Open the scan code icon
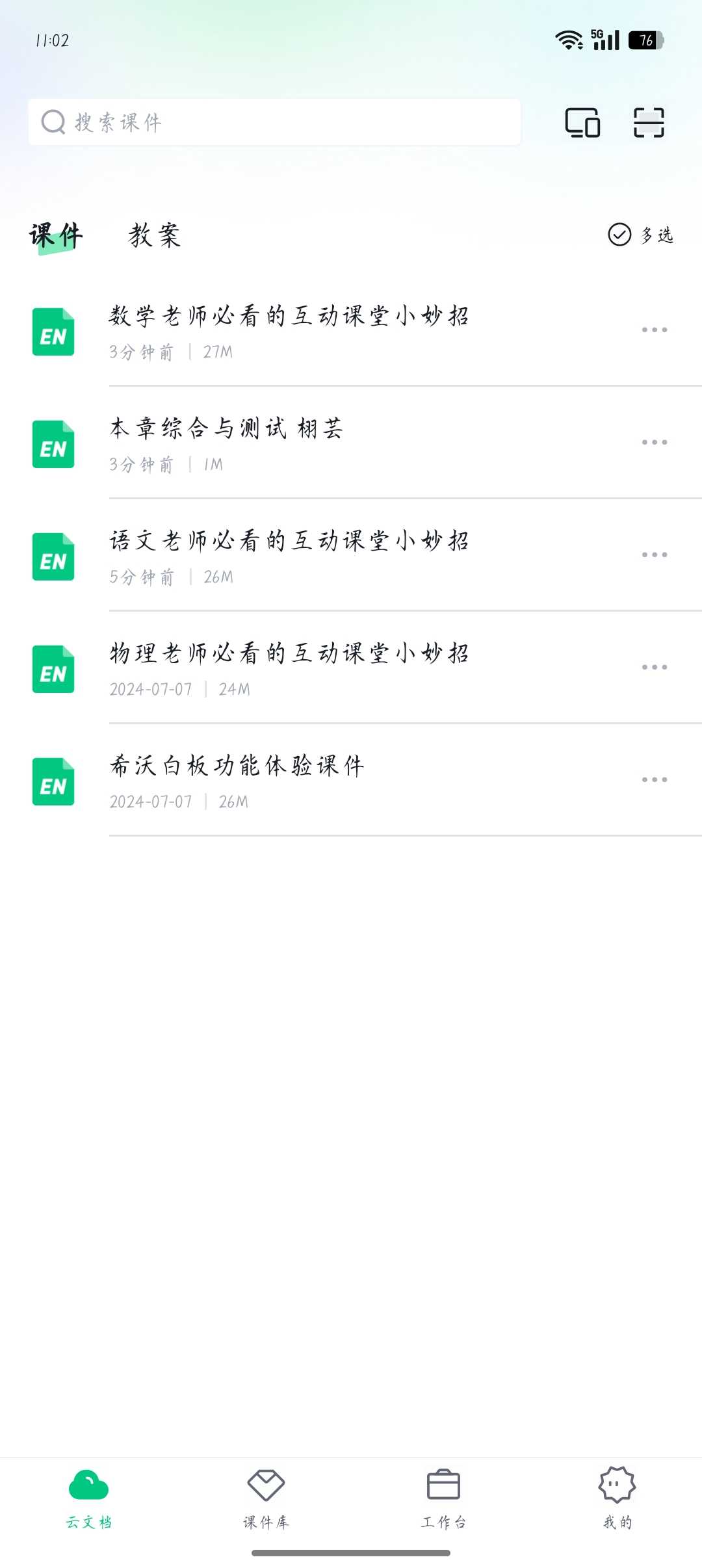Viewport: 702px width, 1568px height. pyautogui.click(x=649, y=122)
